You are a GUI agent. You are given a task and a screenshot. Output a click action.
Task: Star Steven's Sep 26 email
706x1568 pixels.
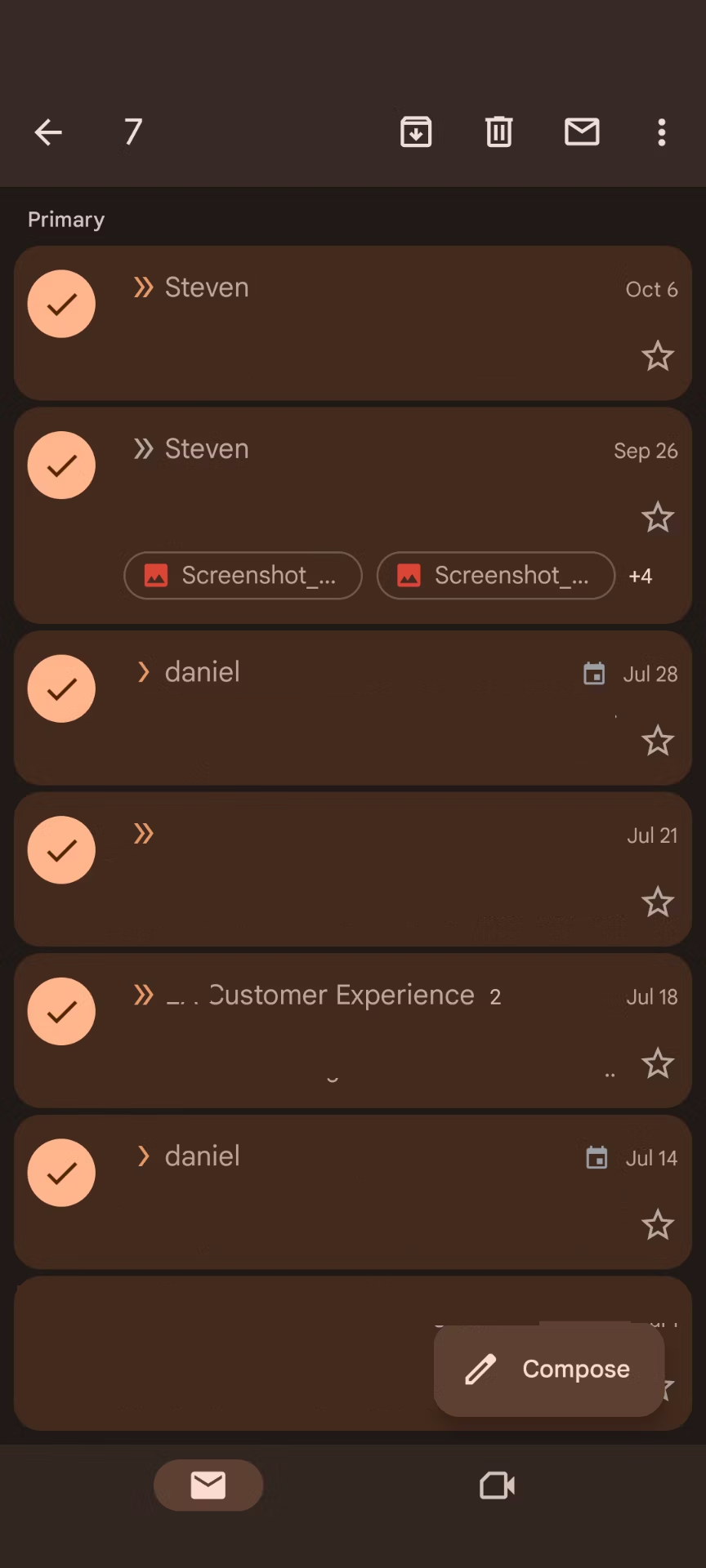pos(658,517)
